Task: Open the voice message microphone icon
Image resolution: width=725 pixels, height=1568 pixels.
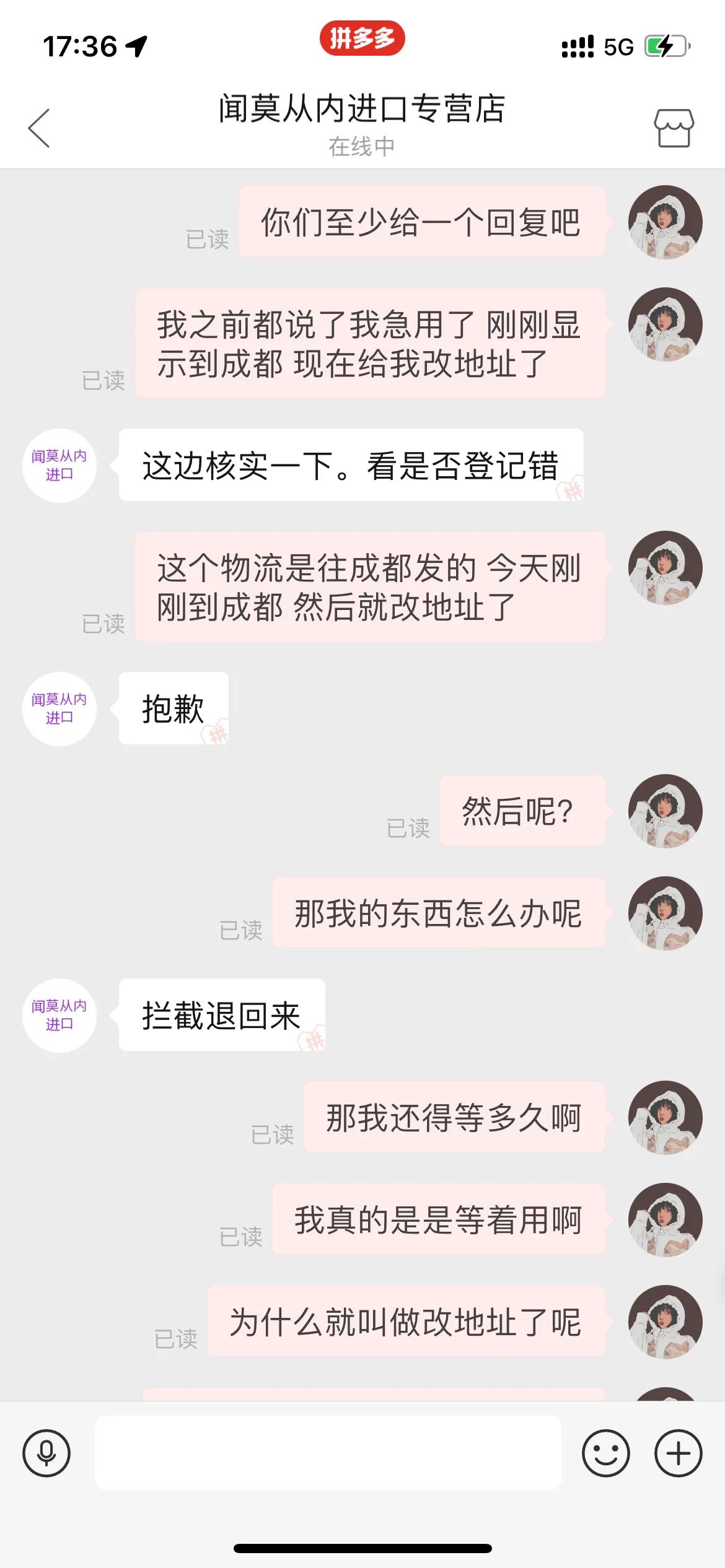Action: click(x=46, y=1452)
